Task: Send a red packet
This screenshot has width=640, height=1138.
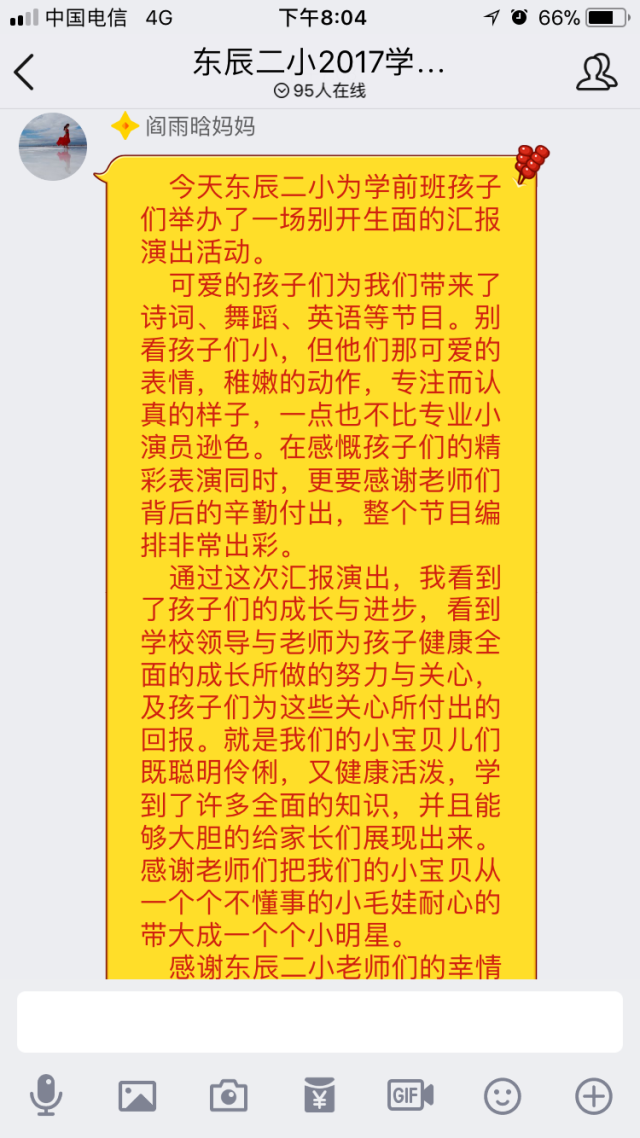Action: 319,1096
